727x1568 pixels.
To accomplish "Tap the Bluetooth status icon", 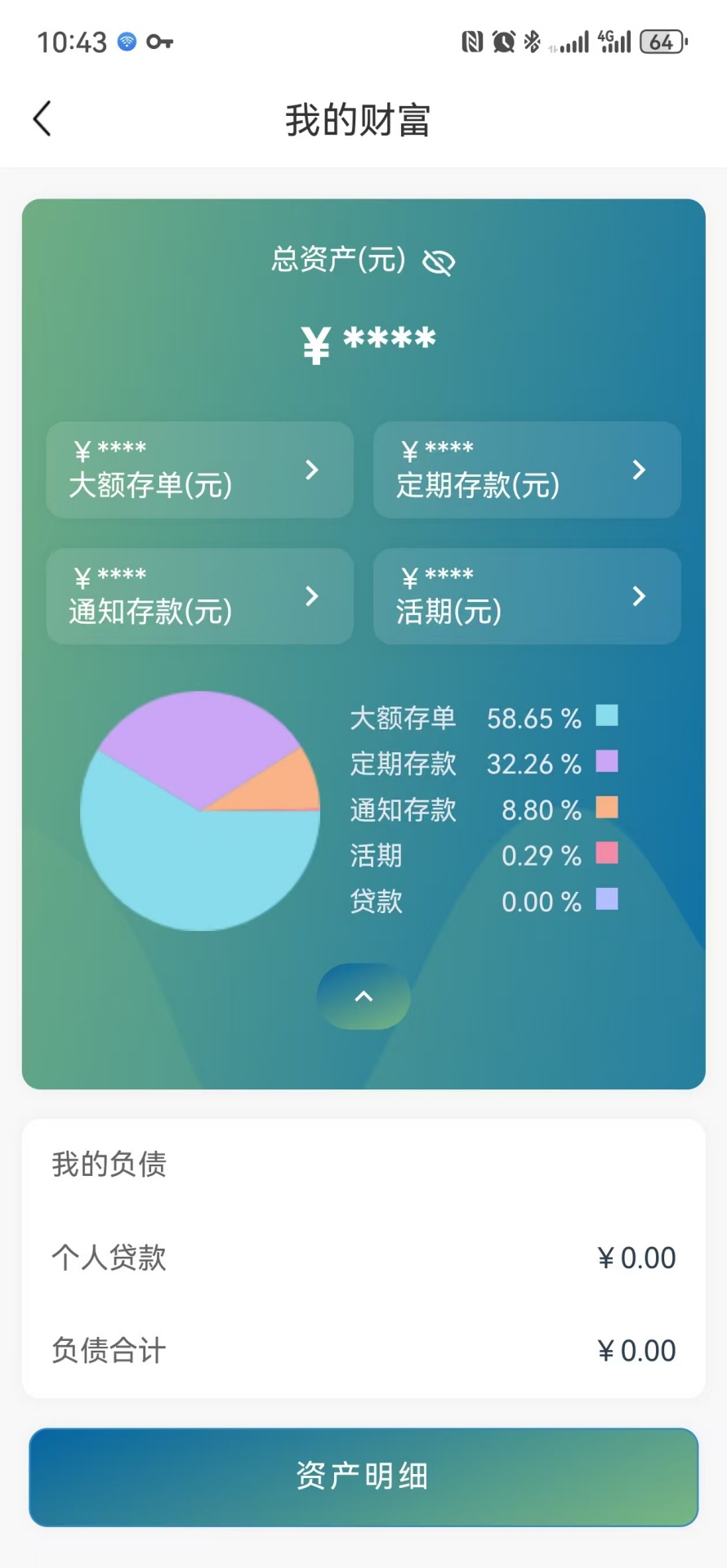I will pyautogui.click(x=533, y=40).
